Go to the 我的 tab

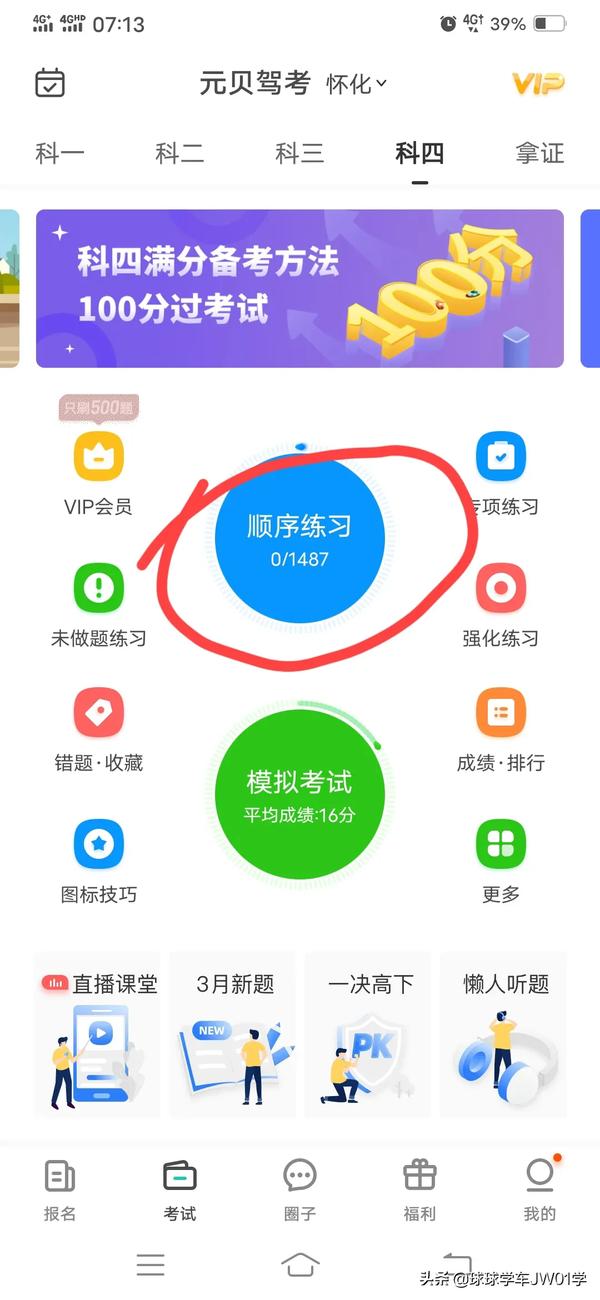point(539,1190)
